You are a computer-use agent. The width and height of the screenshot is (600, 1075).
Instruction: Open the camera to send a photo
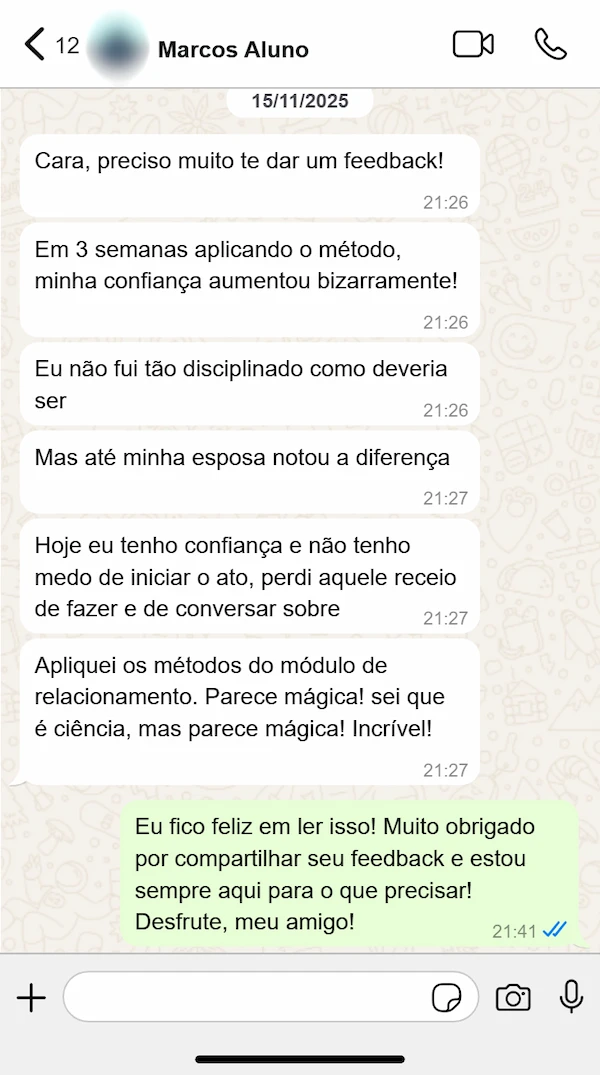tap(513, 997)
